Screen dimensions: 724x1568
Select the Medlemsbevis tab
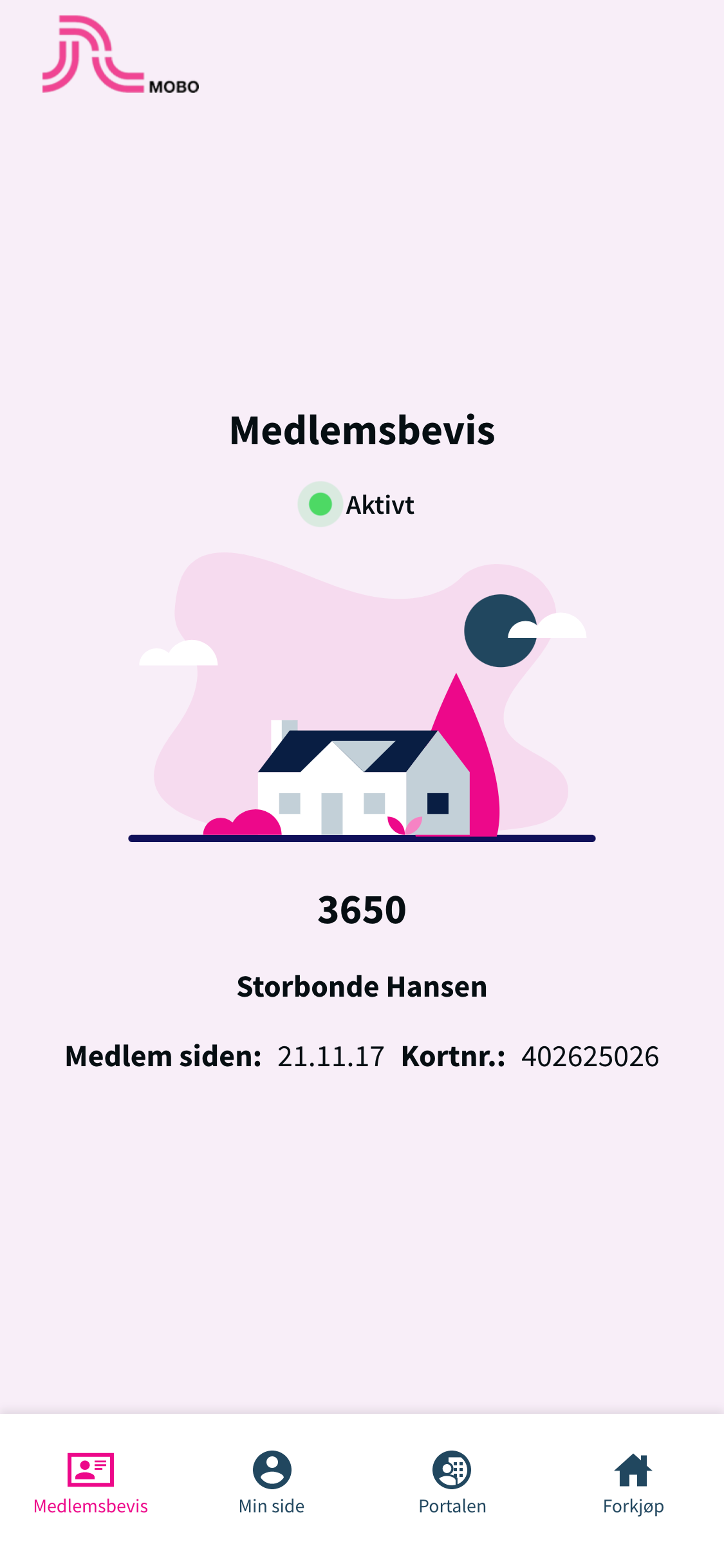[x=90, y=1483]
